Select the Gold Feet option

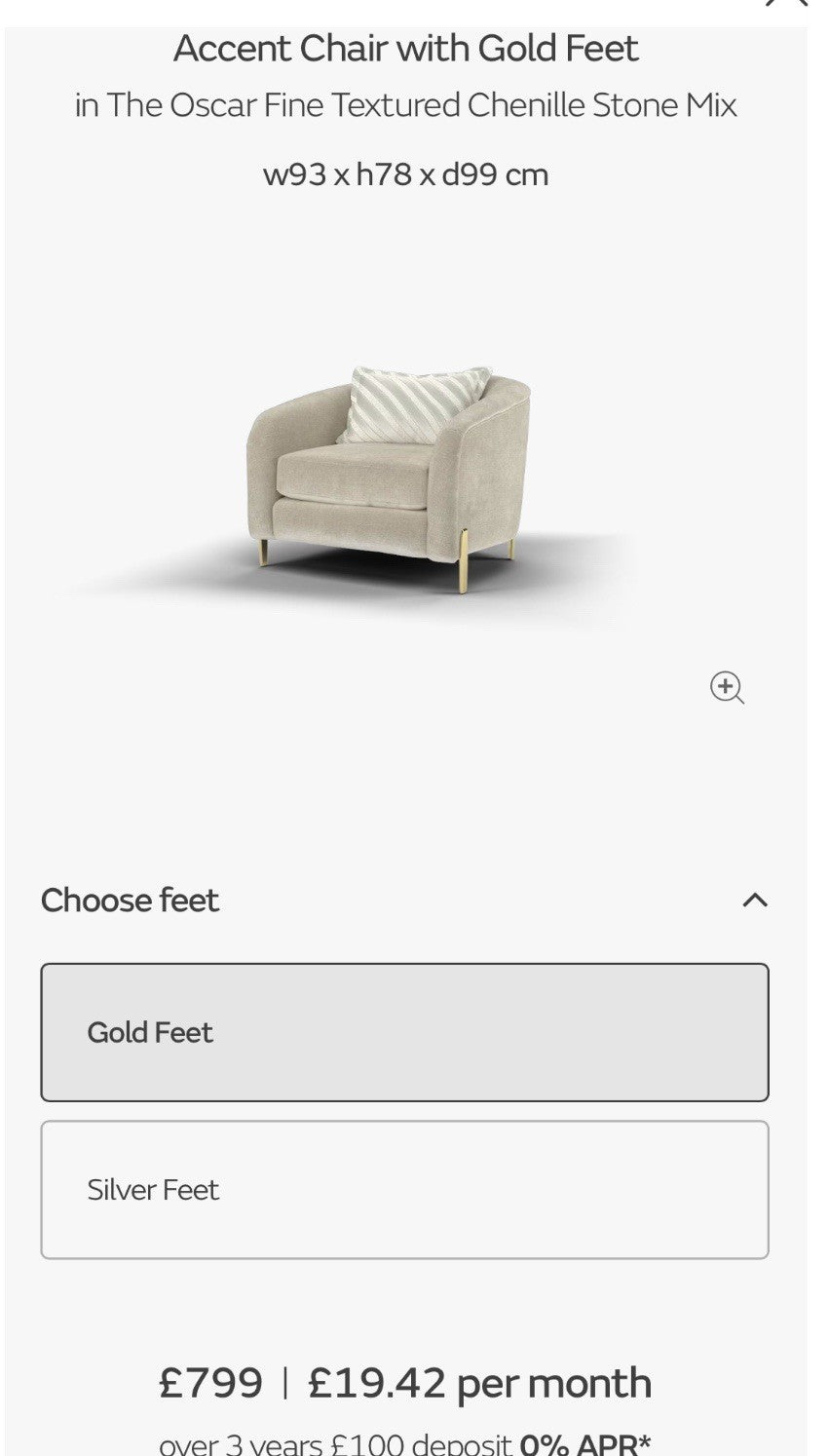pyautogui.click(x=404, y=1032)
